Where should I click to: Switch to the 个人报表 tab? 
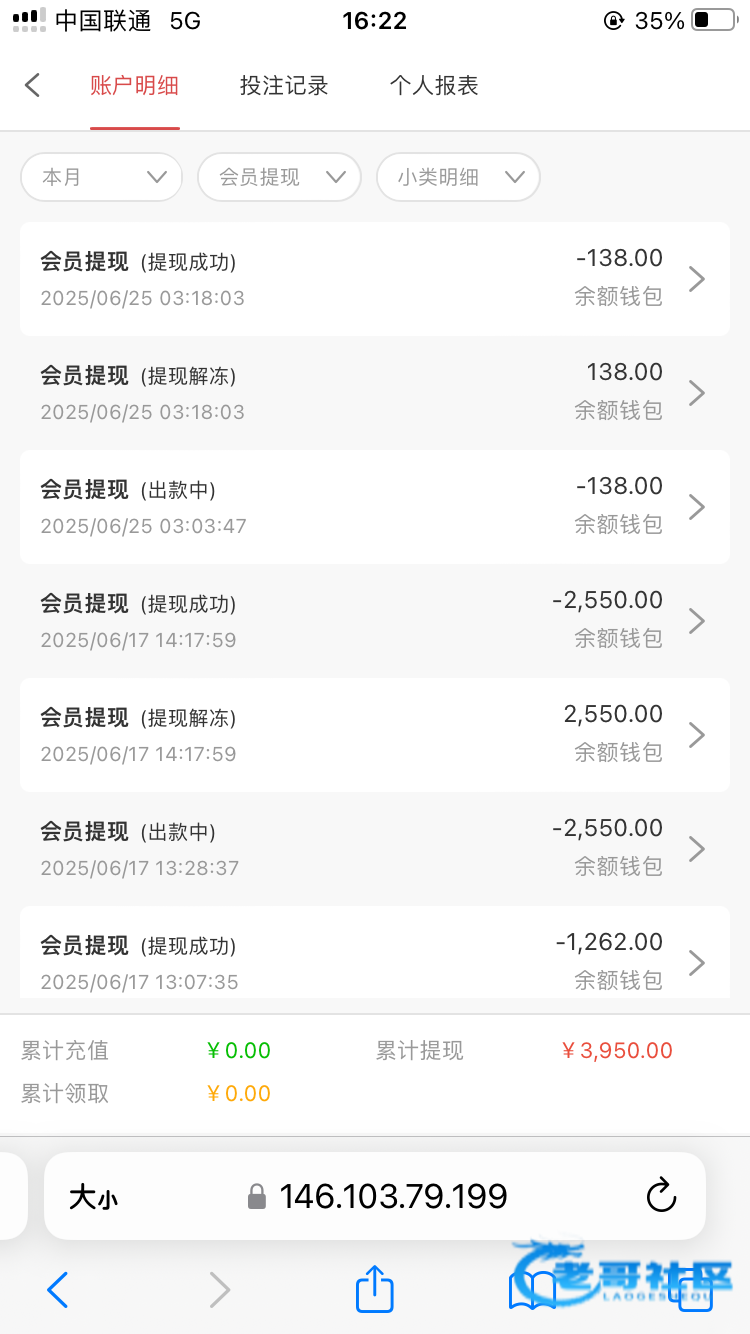click(434, 86)
